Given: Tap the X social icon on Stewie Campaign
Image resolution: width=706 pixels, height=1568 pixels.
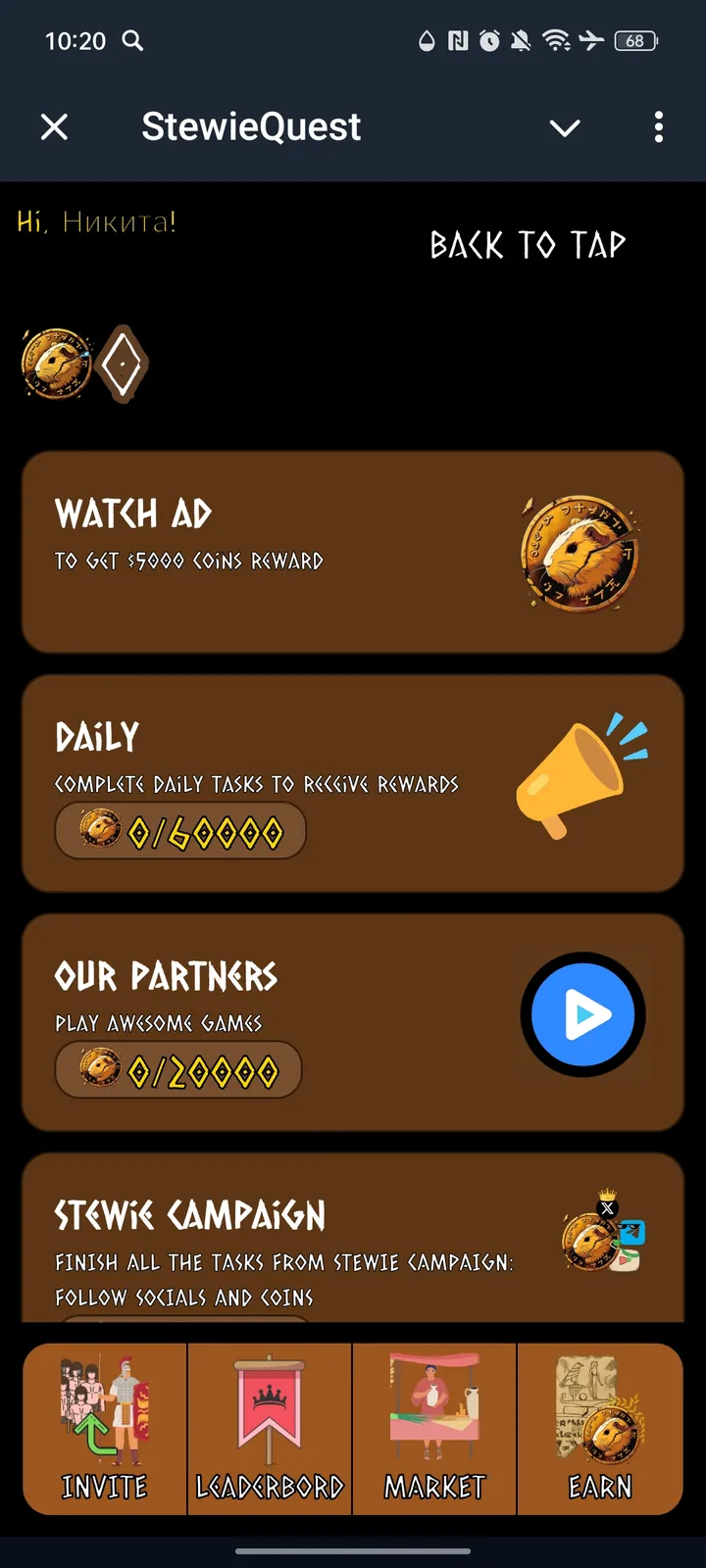Looking at the screenshot, I should 607,1208.
